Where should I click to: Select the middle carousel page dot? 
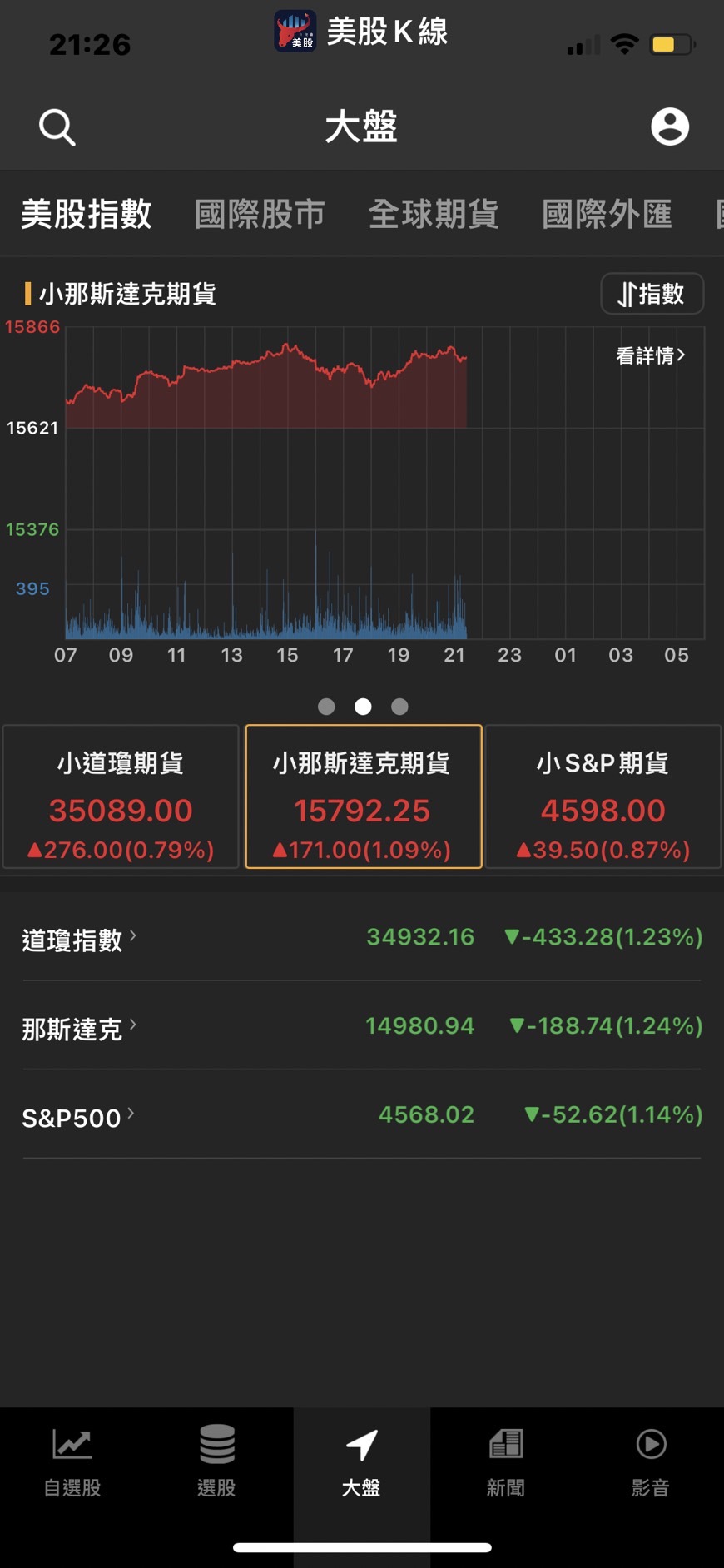[x=362, y=707]
